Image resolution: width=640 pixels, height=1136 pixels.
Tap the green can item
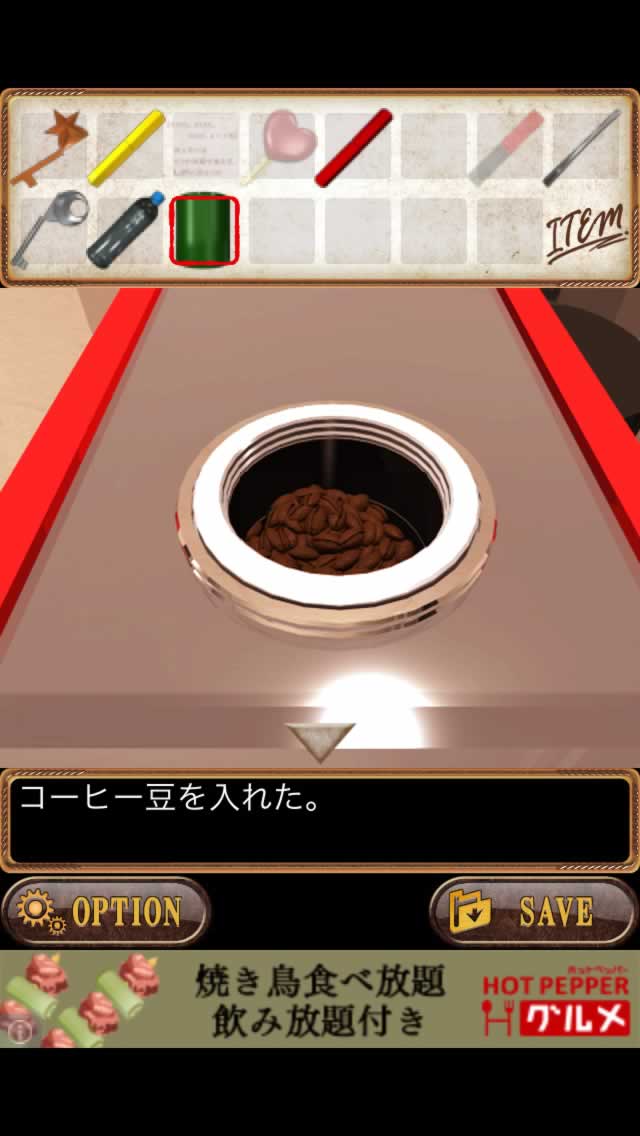coord(204,230)
